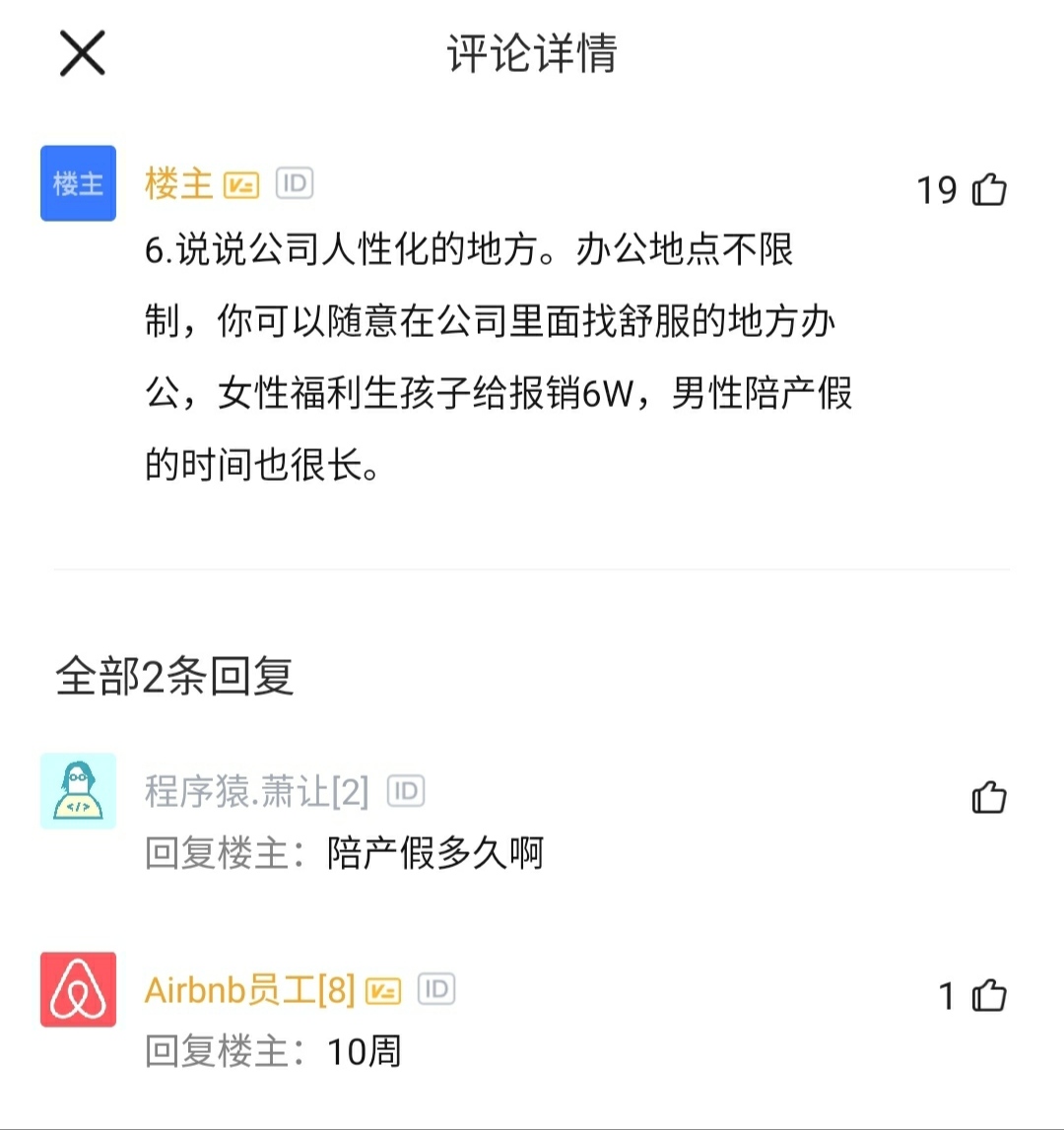Like the reply showing count 1 from Airbnb员工
The image size is (1064, 1130).
click(x=988, y=997)
